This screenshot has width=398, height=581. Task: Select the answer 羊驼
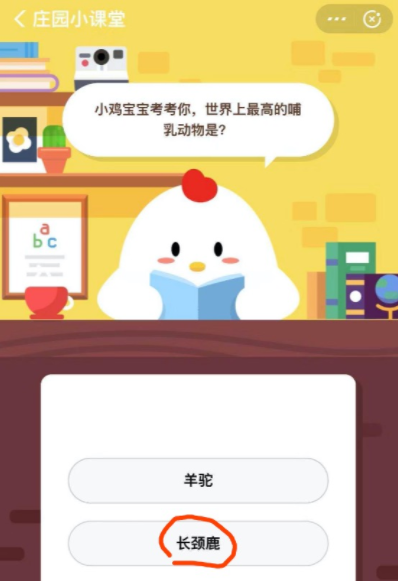point(198,480)
